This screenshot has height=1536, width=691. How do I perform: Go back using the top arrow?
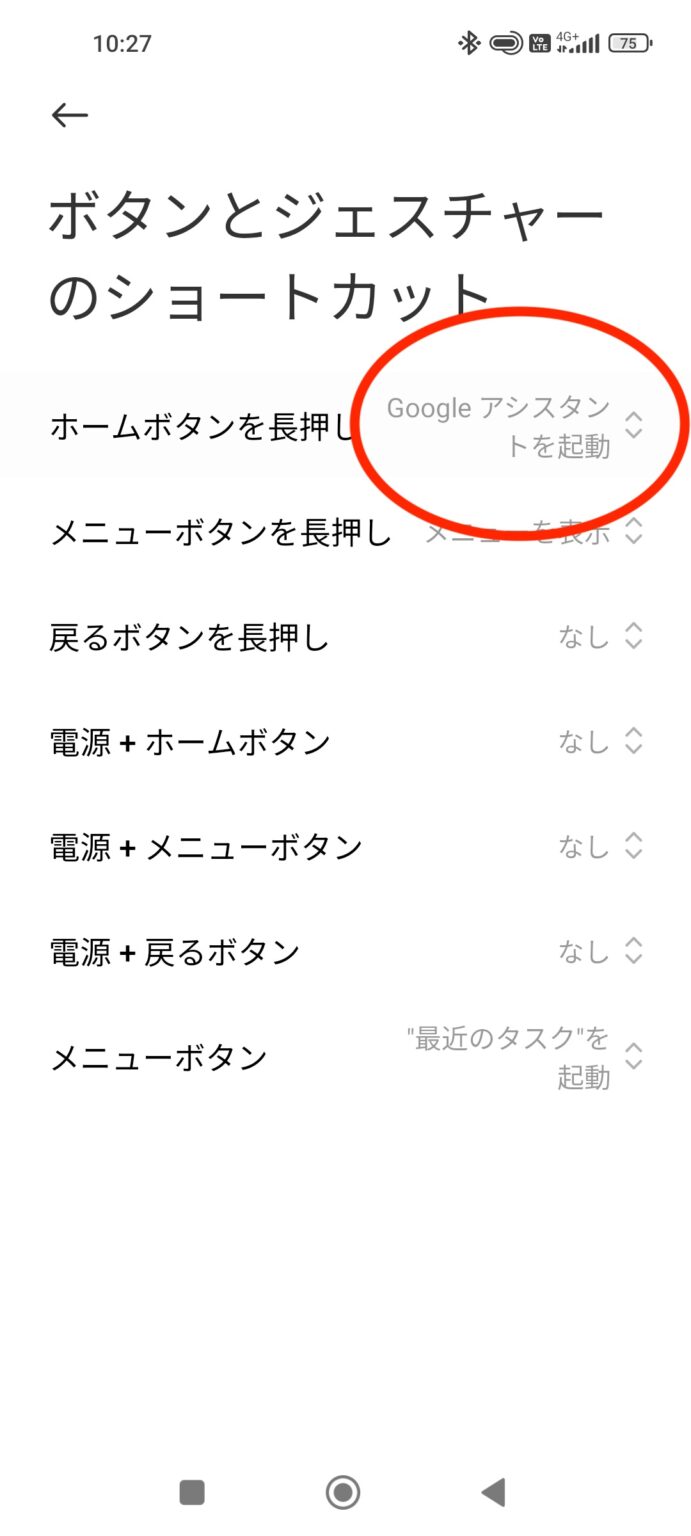70,116
